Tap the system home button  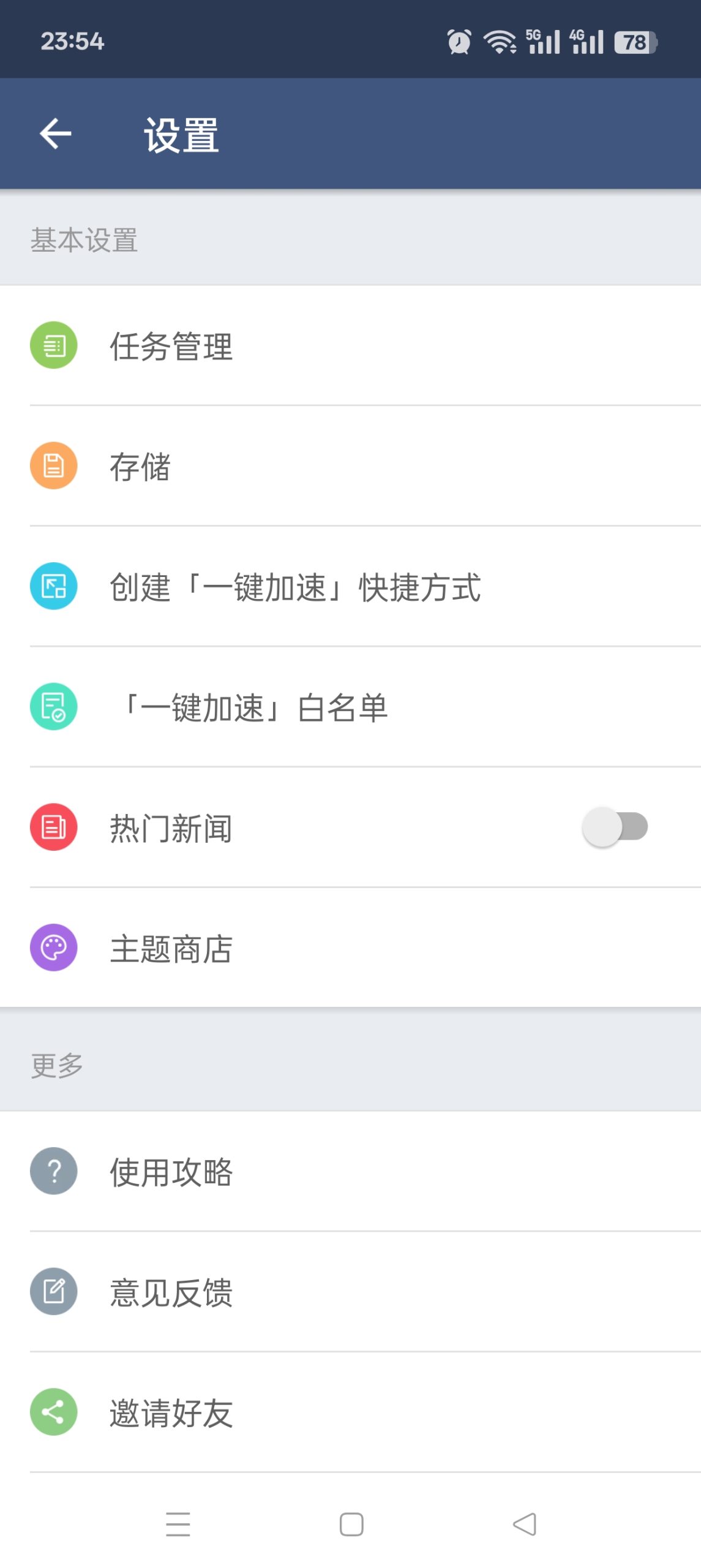[351, 1524]
